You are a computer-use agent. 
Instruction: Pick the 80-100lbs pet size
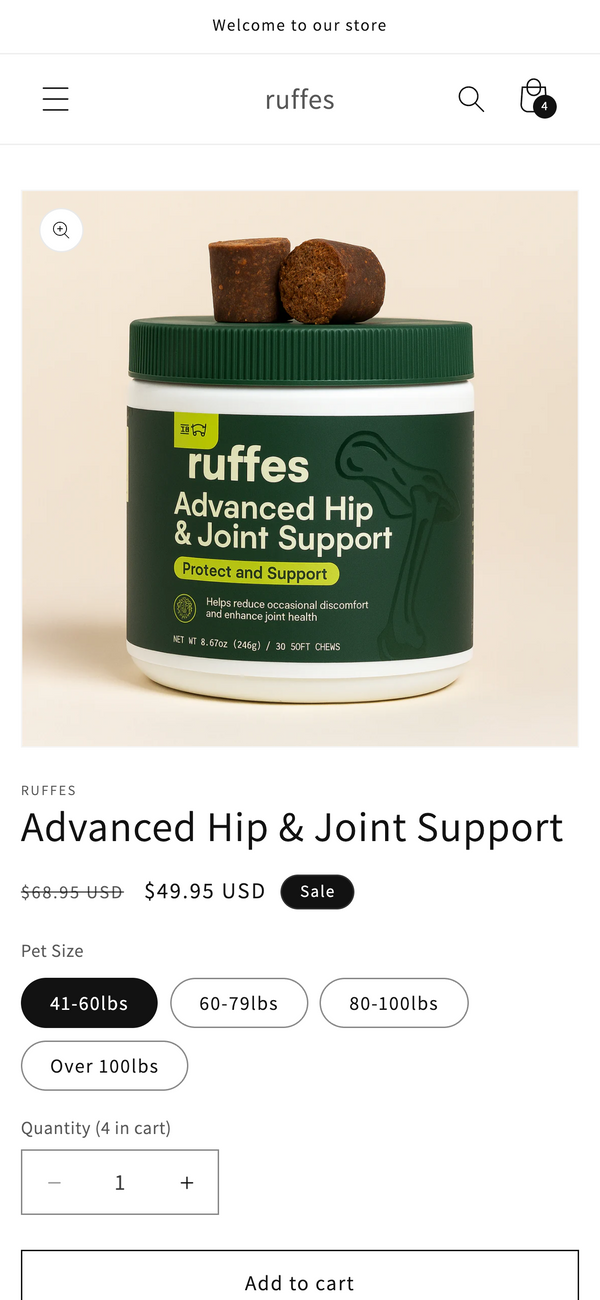click(x=394, y=1003)
